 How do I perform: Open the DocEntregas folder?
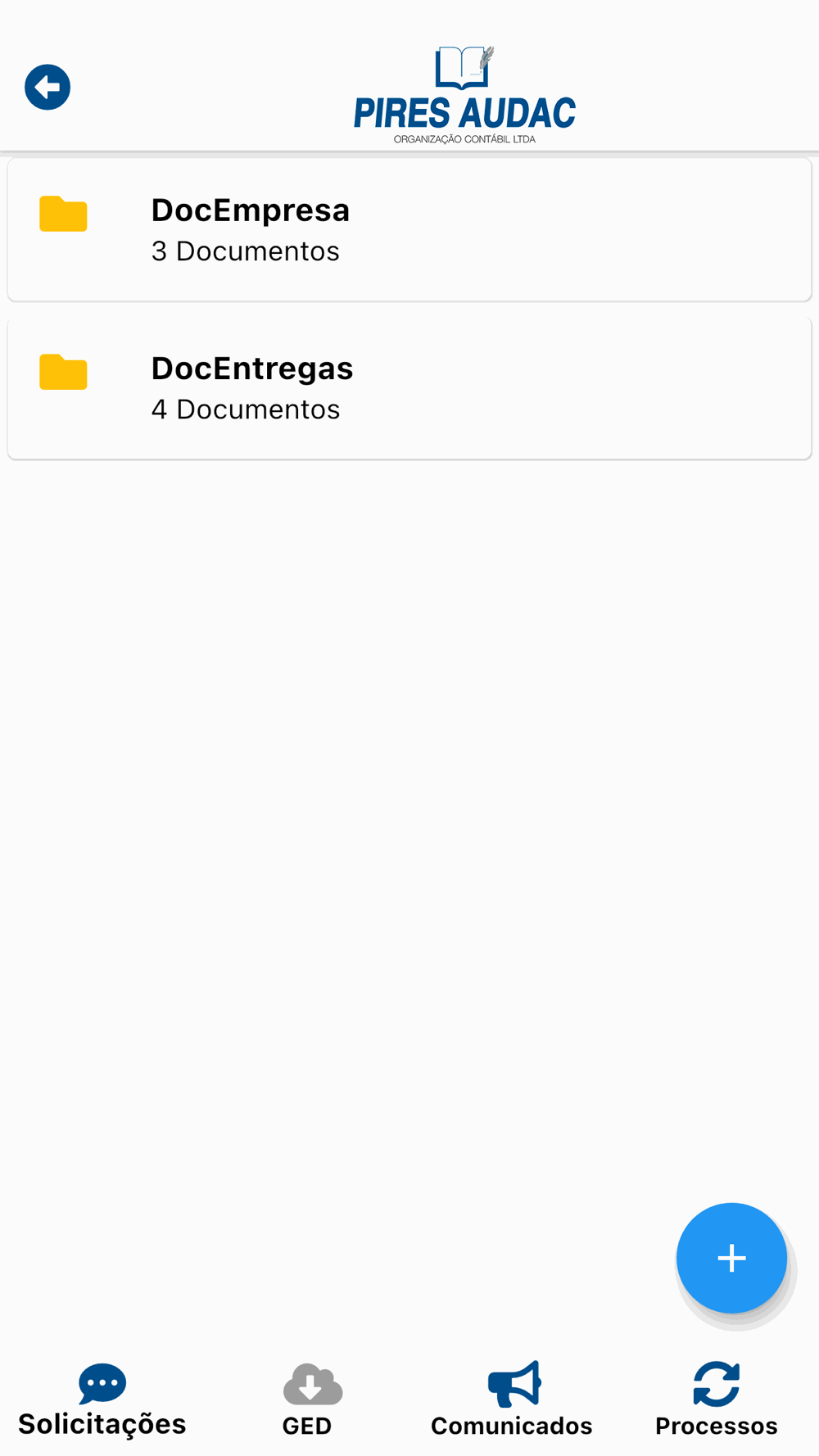[409, 388]
